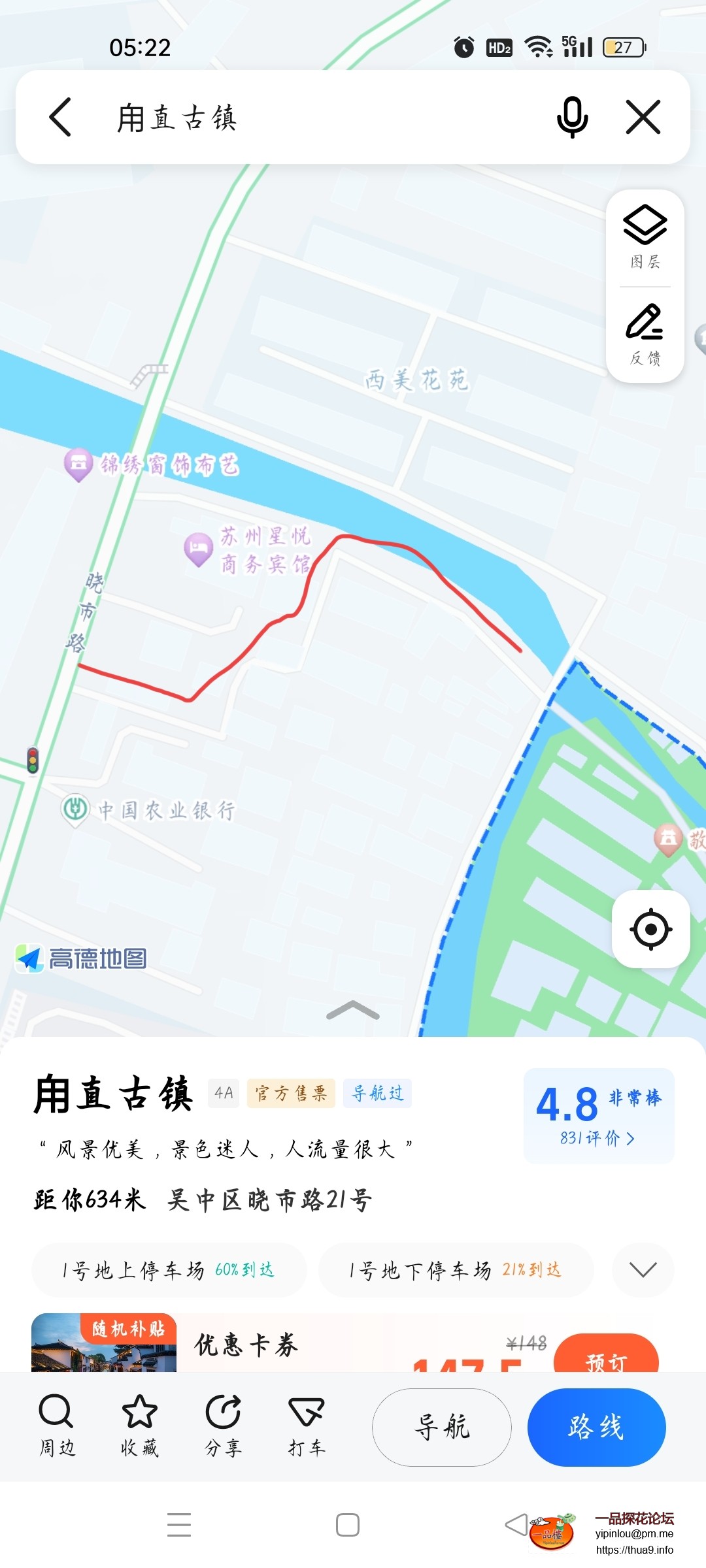Recenter map on my location
Viewport: 706px width, 1568px height.
[650, 929]
